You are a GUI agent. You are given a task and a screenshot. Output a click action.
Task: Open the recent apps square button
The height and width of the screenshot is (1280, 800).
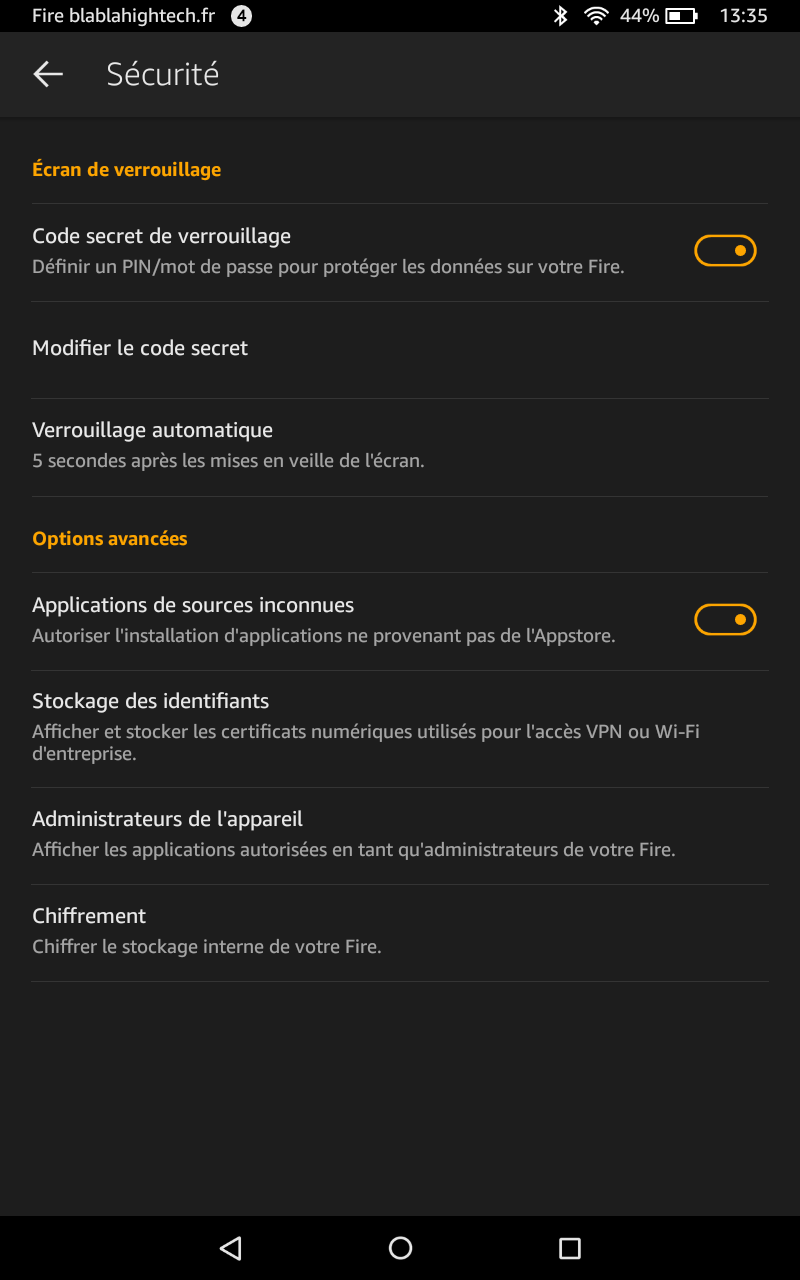(x=569, y=1247)
